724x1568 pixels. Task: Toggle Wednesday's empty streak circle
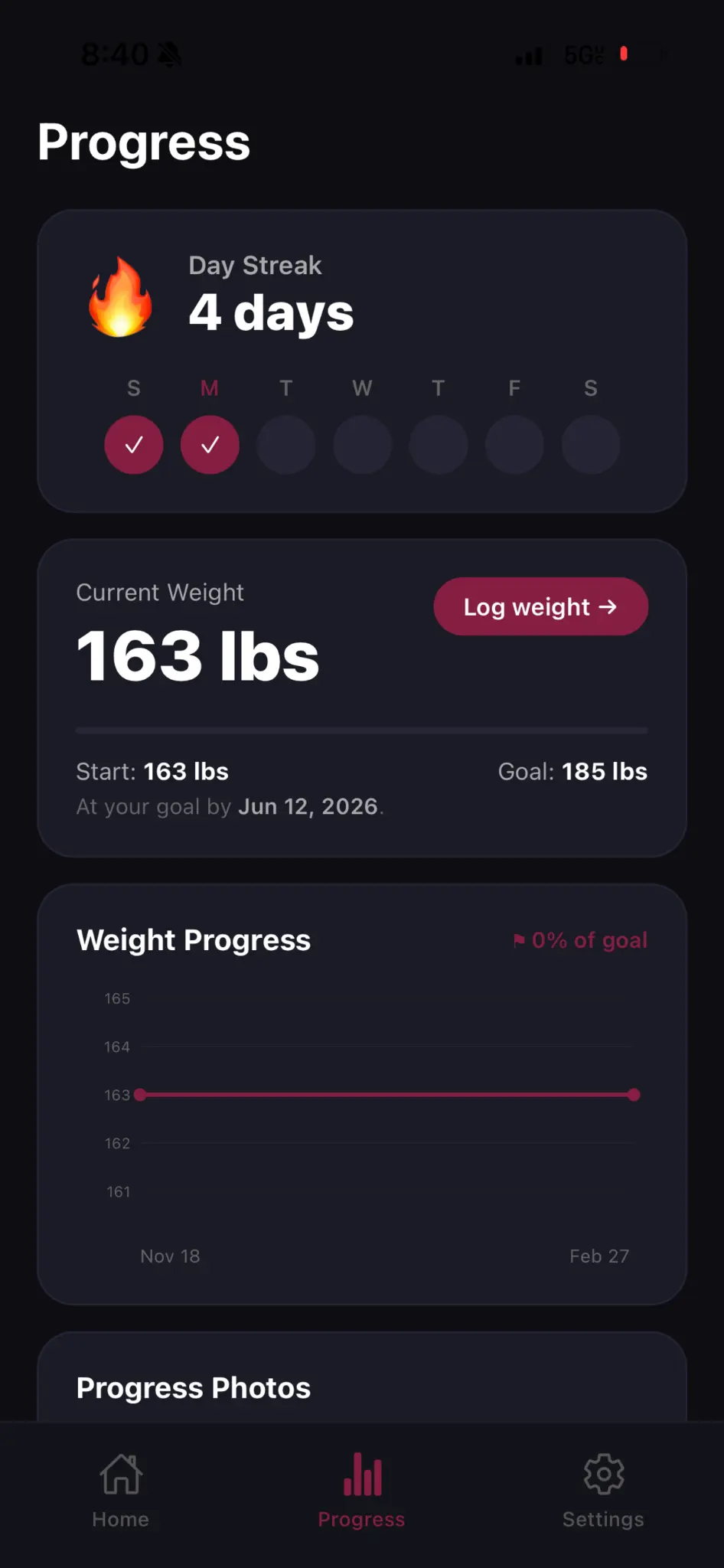362,445
